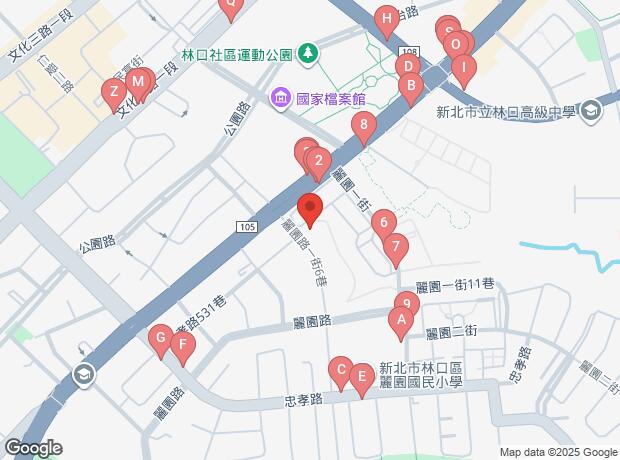Image resolution: width=620 pixels, height=460 pixels.
Task: Open map marker F
Action: 181,346
